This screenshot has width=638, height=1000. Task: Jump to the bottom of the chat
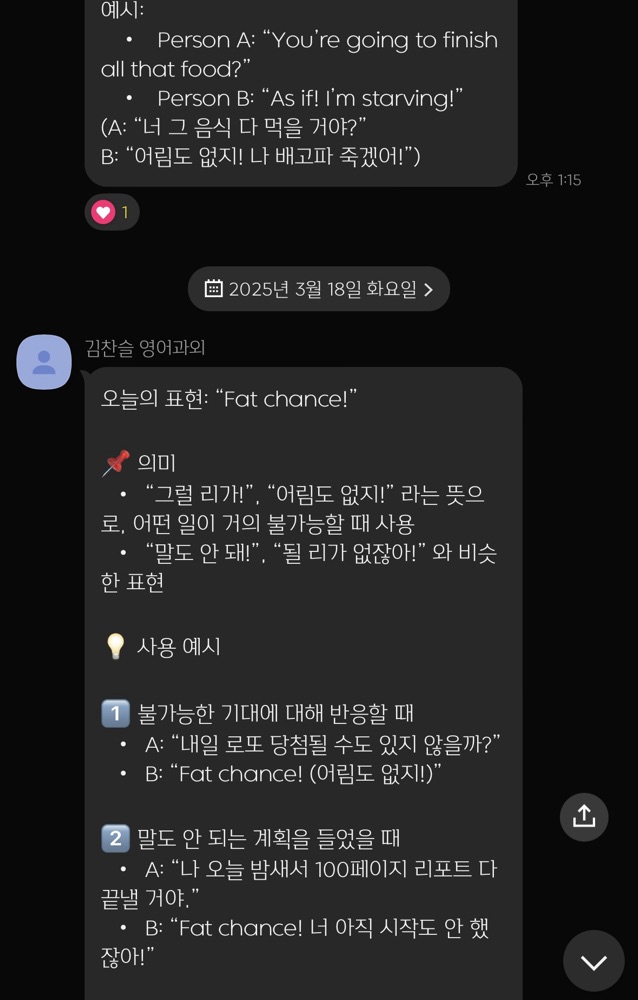593,962
